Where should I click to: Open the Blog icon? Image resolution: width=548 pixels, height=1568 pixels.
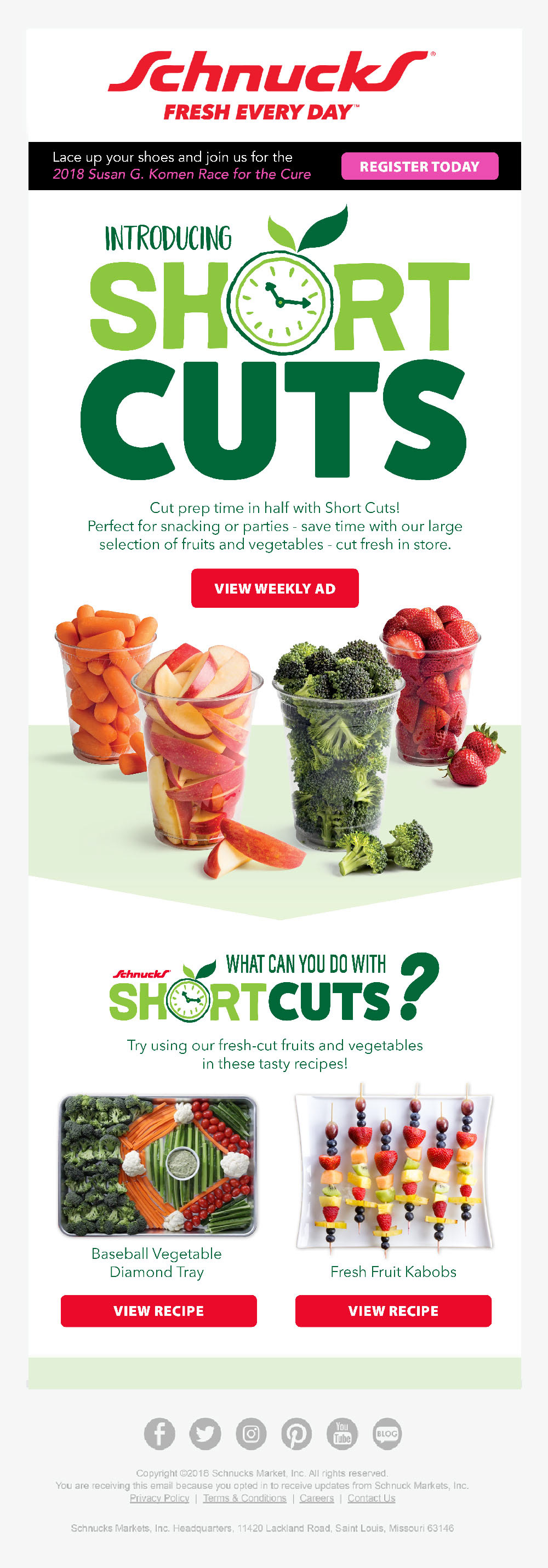point(387,1433)
